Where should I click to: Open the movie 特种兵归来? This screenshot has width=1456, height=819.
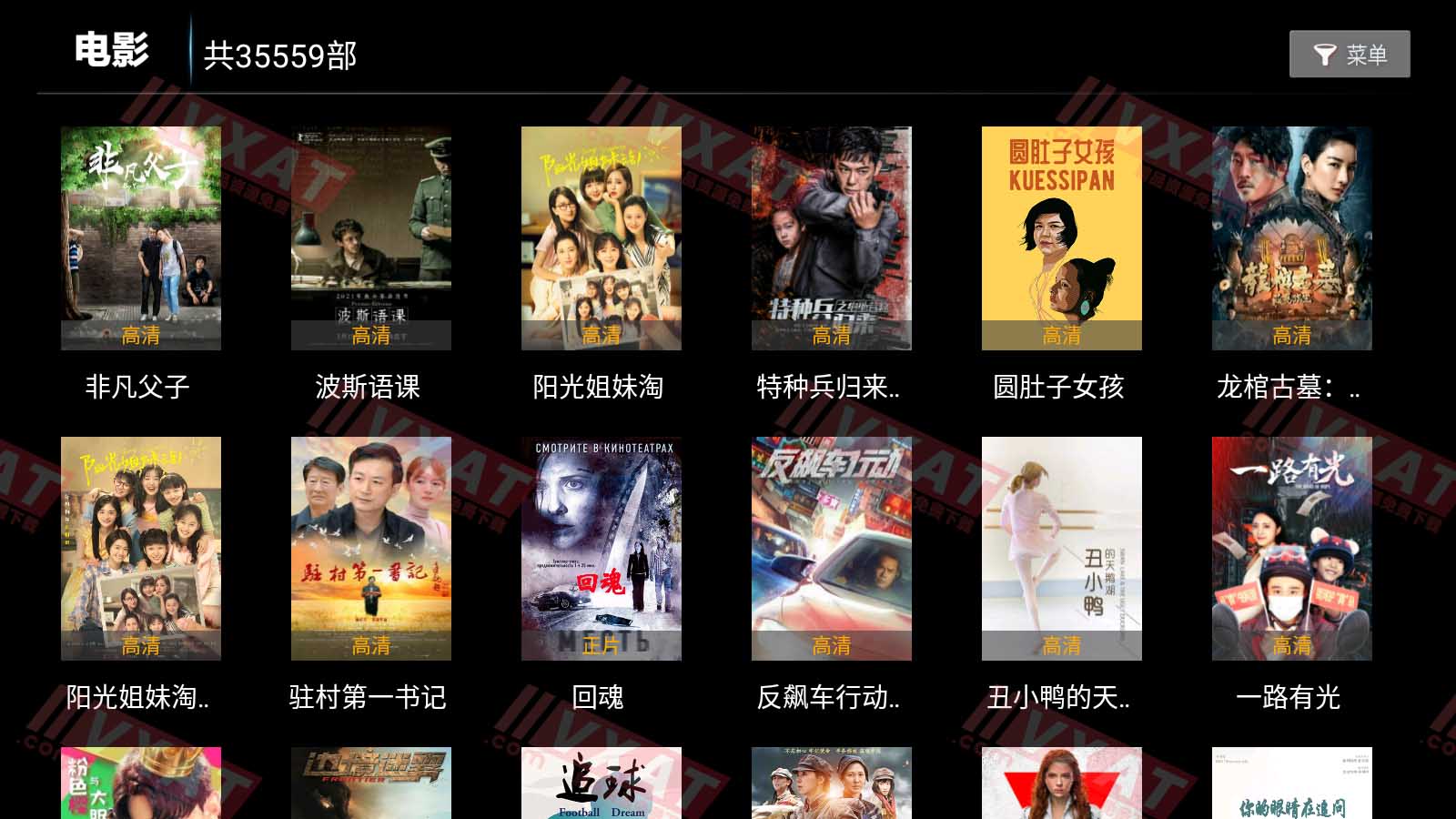(831, 238)
